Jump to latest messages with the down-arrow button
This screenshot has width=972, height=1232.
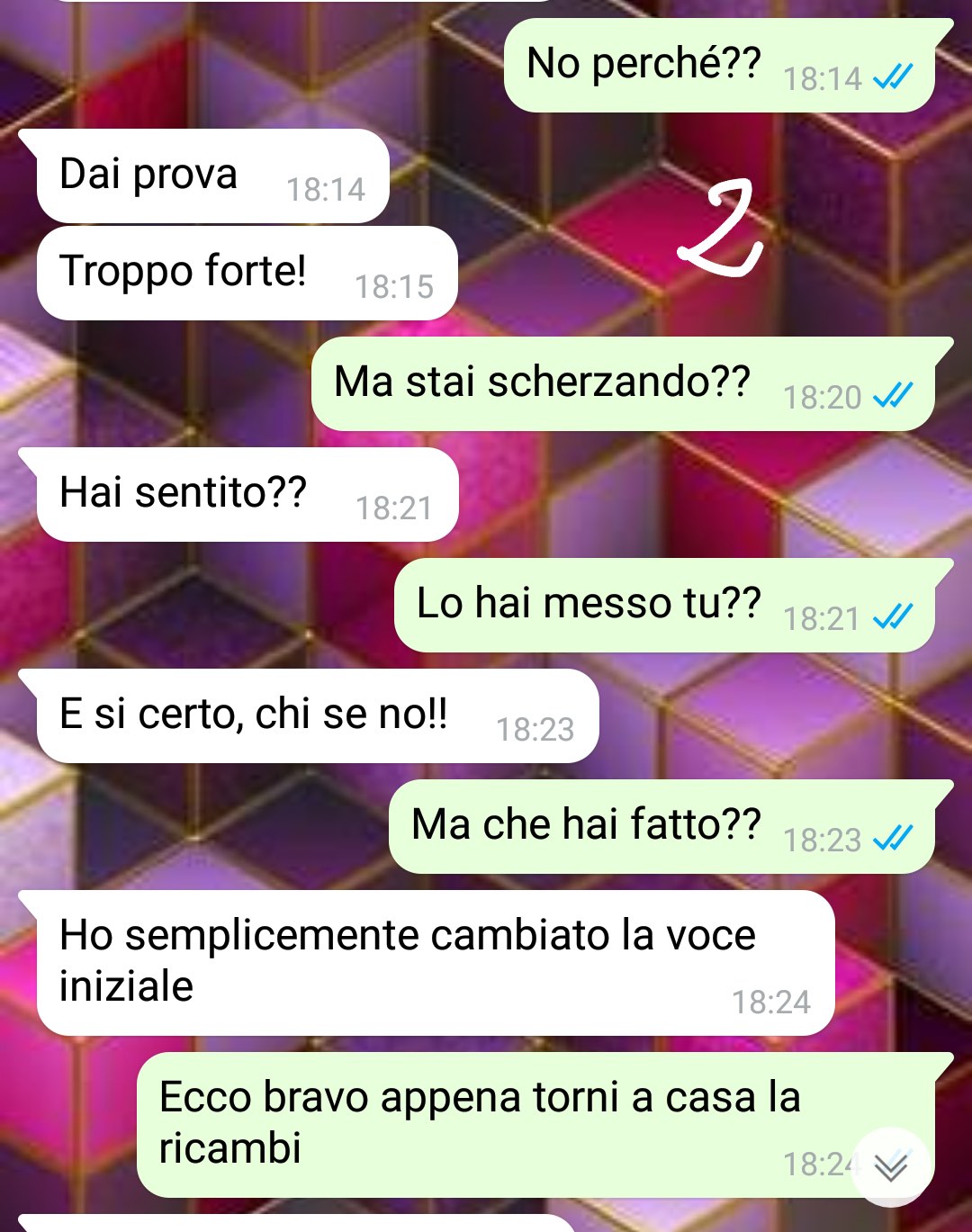pyautogui.click(x=890, y=1167)
